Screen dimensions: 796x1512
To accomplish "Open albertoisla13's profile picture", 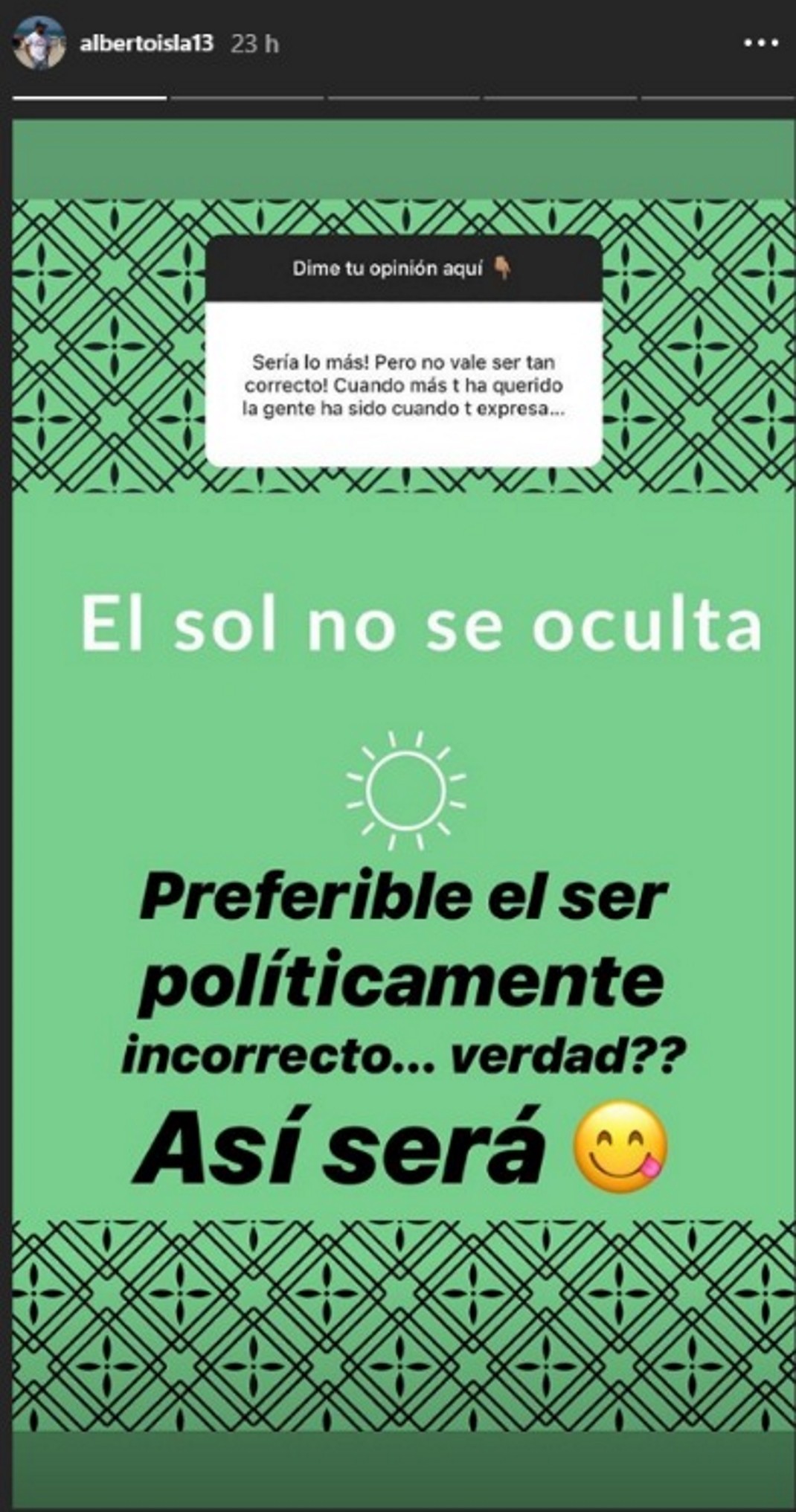I will click(39, 43).
